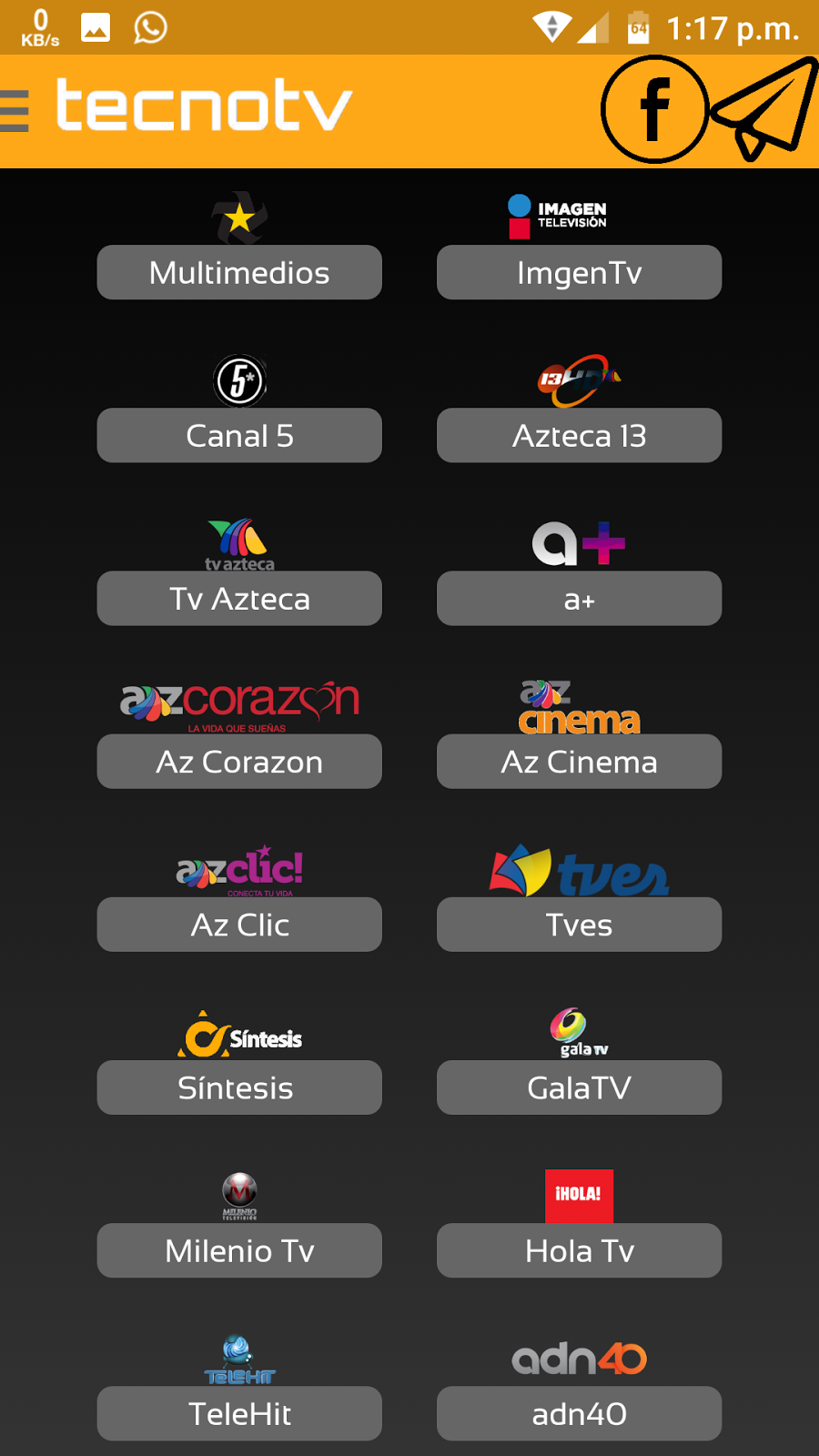
Task: Choose the Síntesis channel
Action: click(239, 1087)
